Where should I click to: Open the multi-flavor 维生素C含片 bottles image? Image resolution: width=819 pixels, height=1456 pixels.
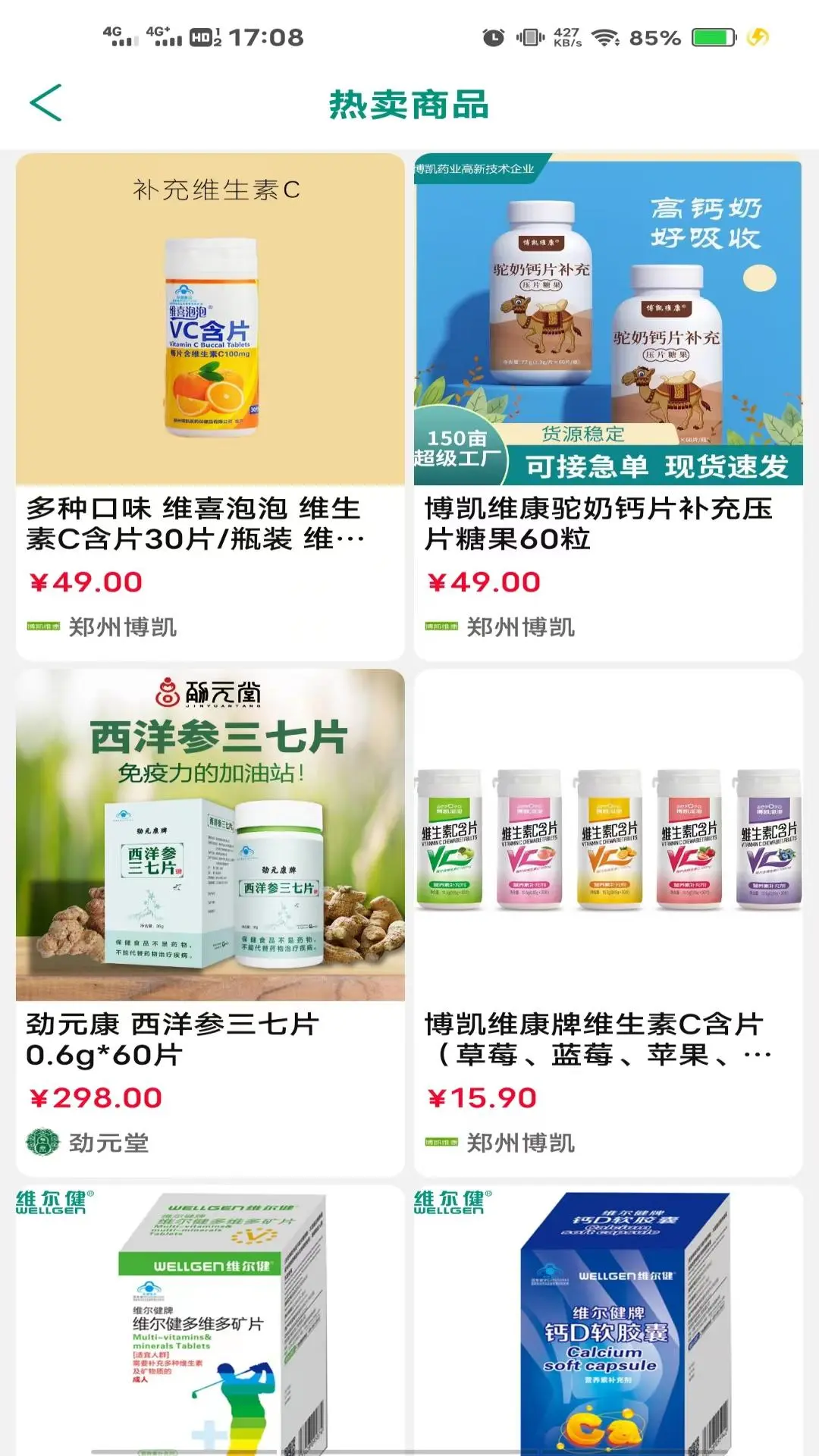point(607,834)
